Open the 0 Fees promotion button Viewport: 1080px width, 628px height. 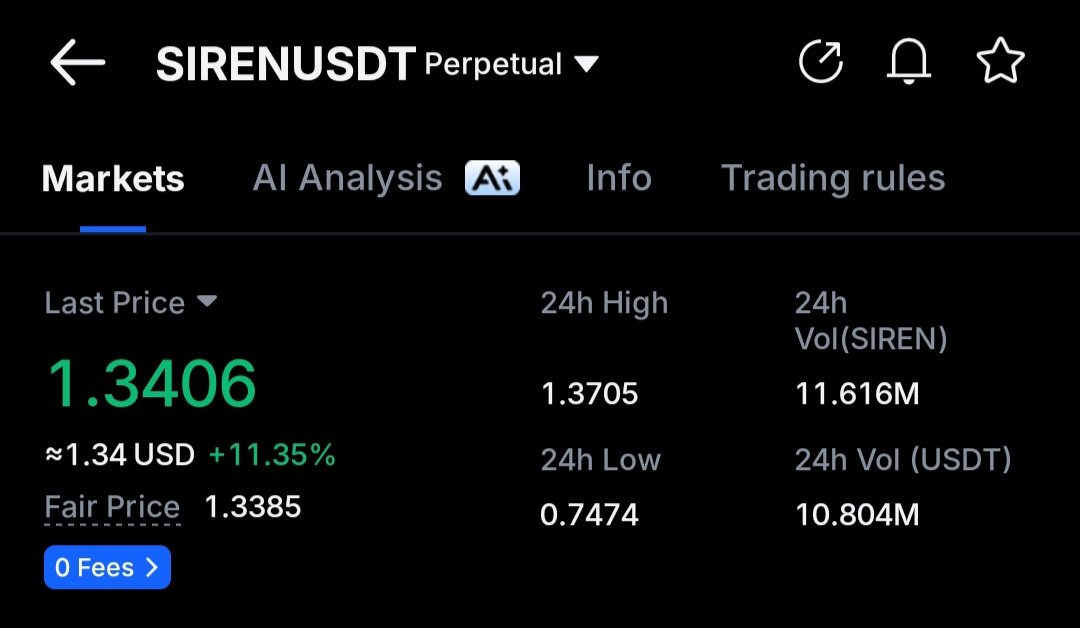point(107,568)
